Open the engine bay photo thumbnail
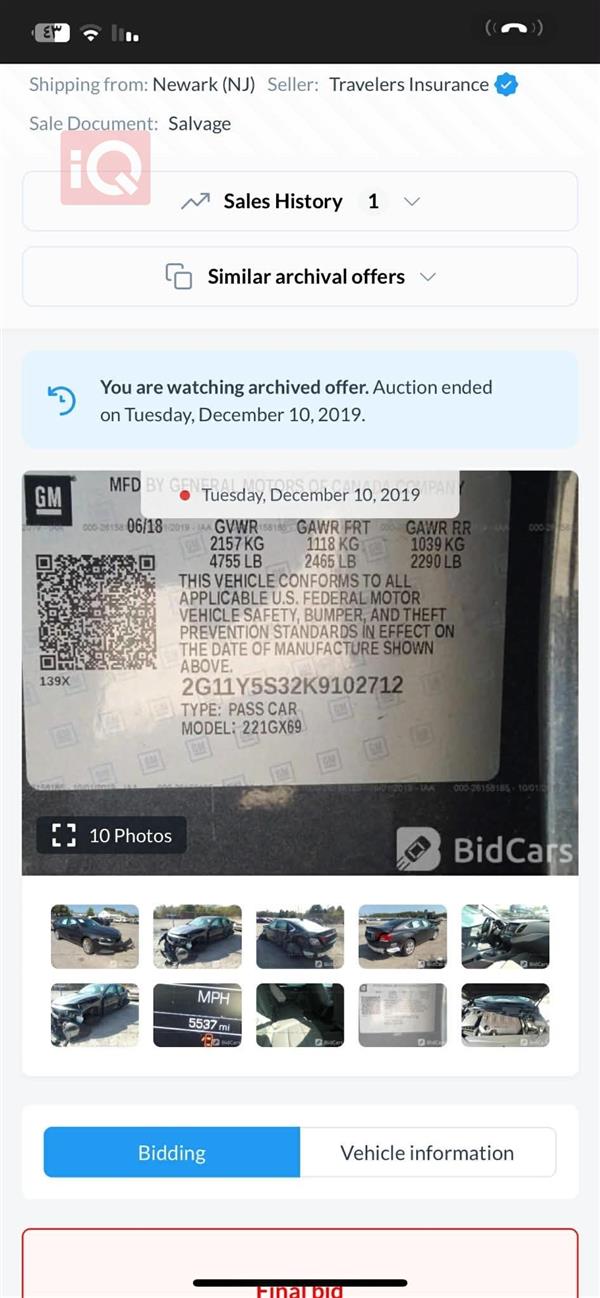The height and width of the screenshot is (1298, 600). pyautogui.click(x=505, y=1015)
